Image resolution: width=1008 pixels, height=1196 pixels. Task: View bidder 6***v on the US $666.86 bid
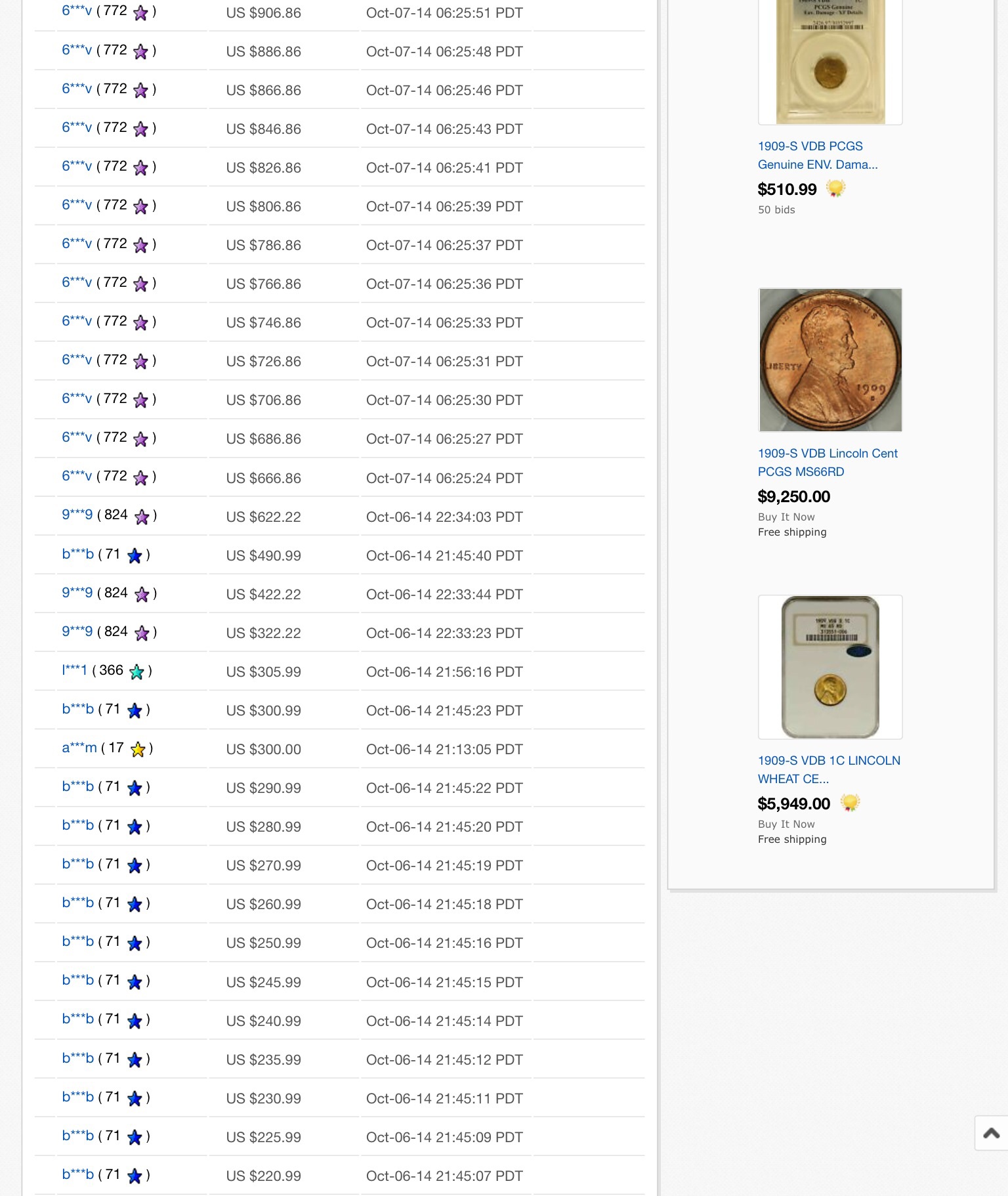[x=77, y=477]
